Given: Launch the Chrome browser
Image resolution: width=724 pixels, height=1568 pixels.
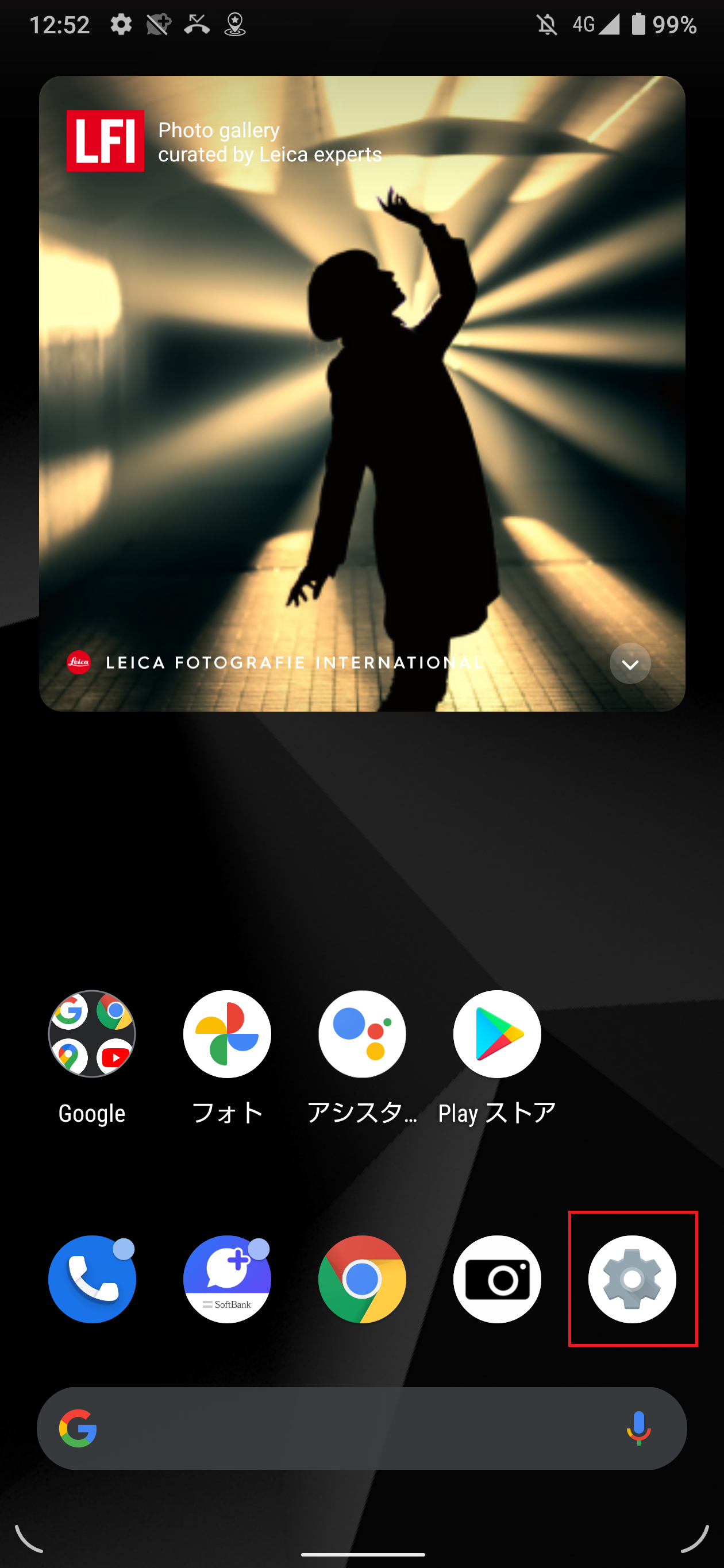Looking at the screenshot, I should [x=361, y=1279].
